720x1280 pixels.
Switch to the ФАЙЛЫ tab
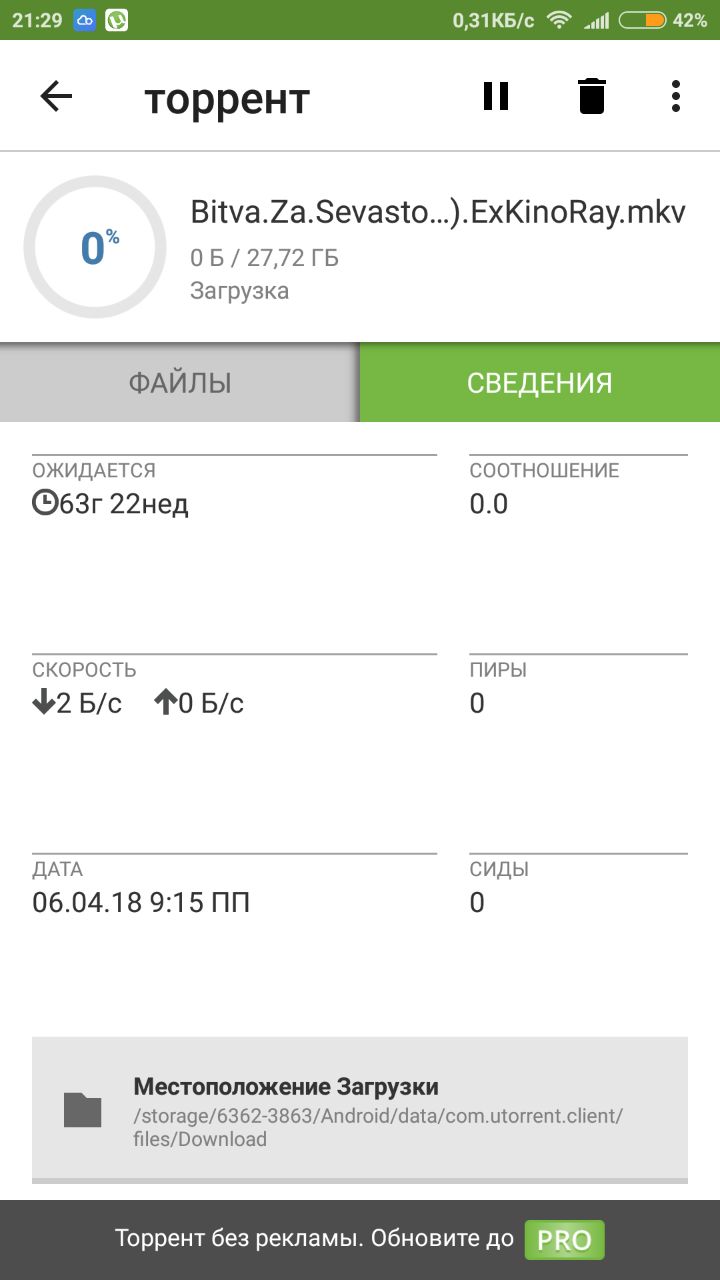tap(180, 382)
